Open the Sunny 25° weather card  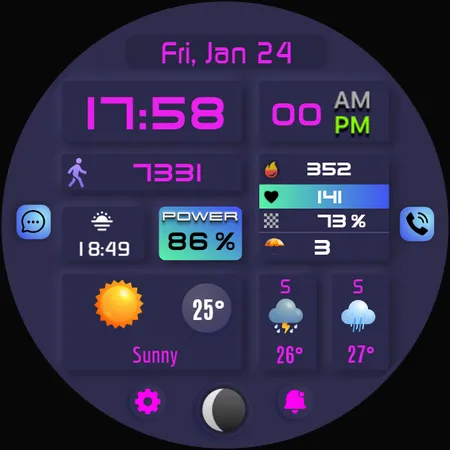coord(152,322)
